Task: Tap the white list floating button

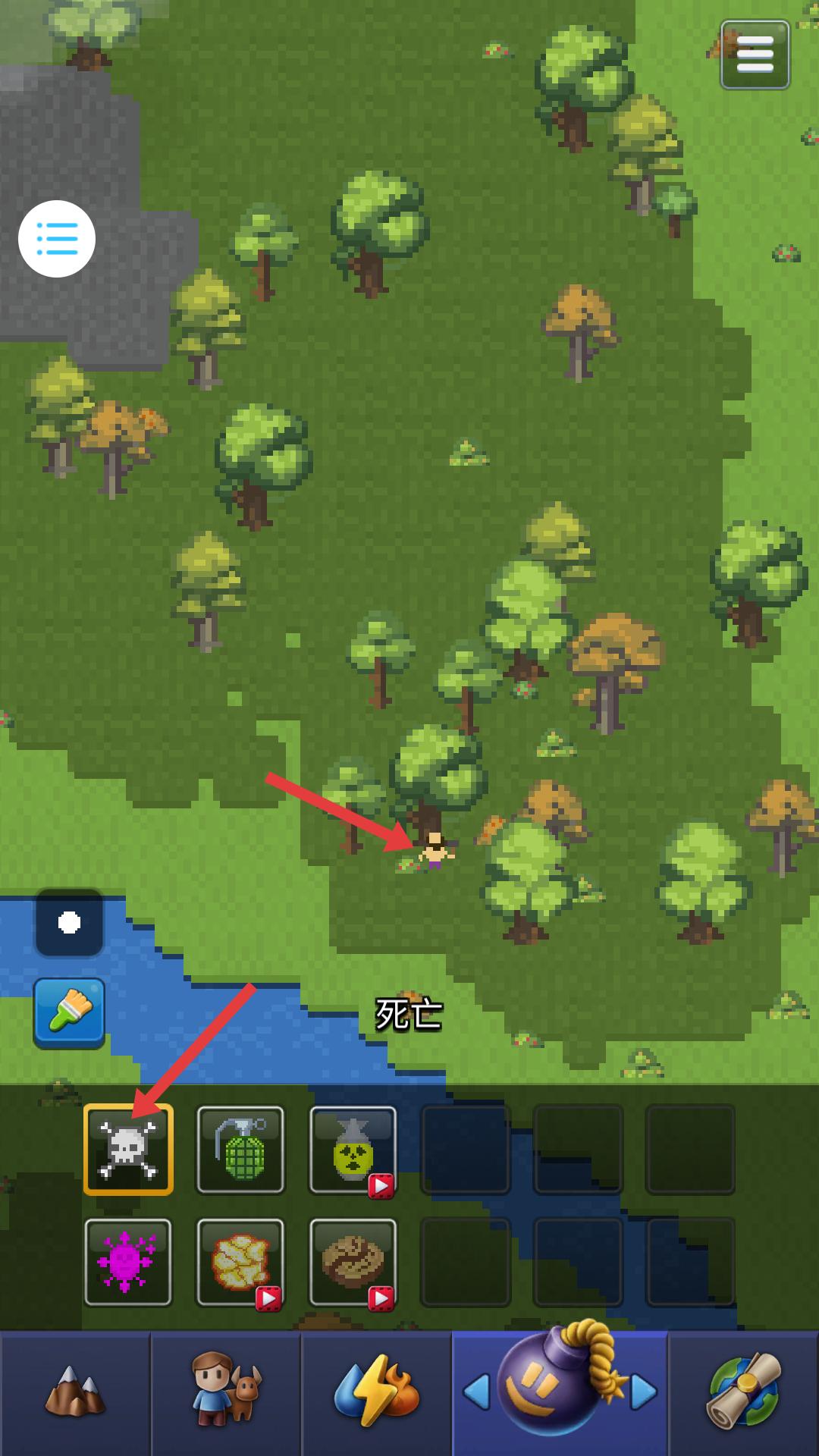Action: click(x=57, y=239)
